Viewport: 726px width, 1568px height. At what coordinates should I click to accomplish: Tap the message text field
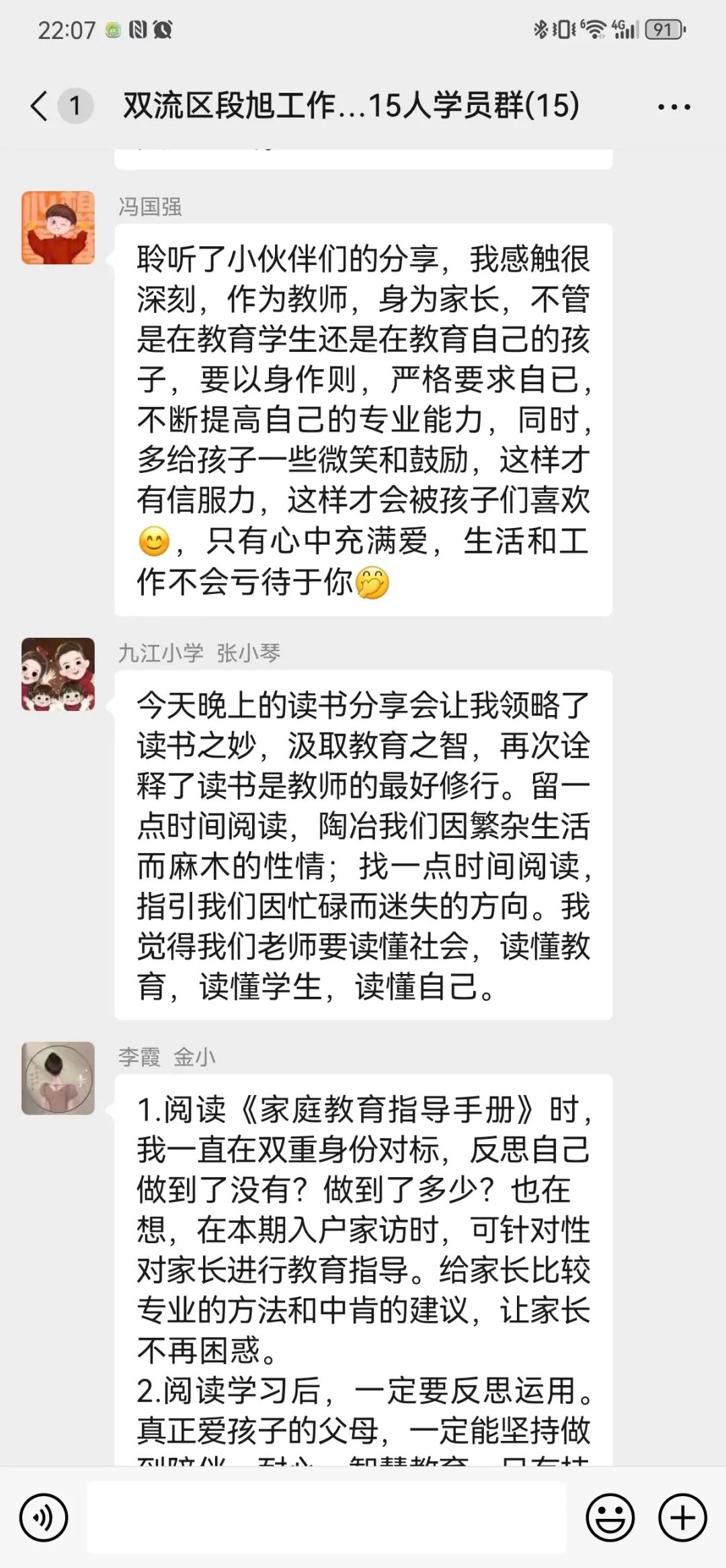point(327,1518)
